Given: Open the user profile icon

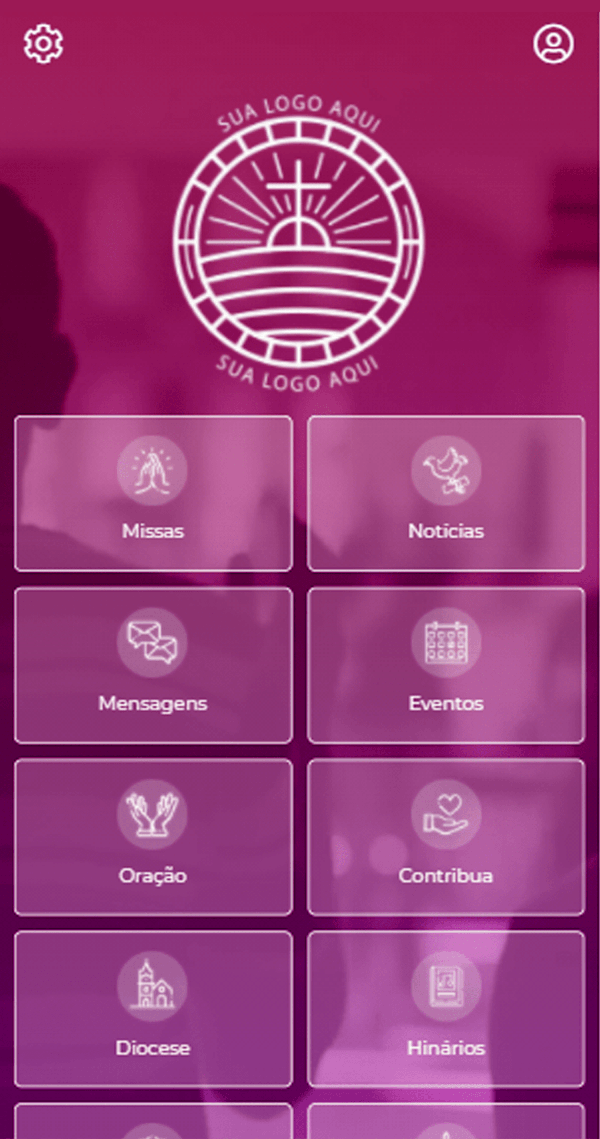Looking at the screenshot, I should point(553,44).
